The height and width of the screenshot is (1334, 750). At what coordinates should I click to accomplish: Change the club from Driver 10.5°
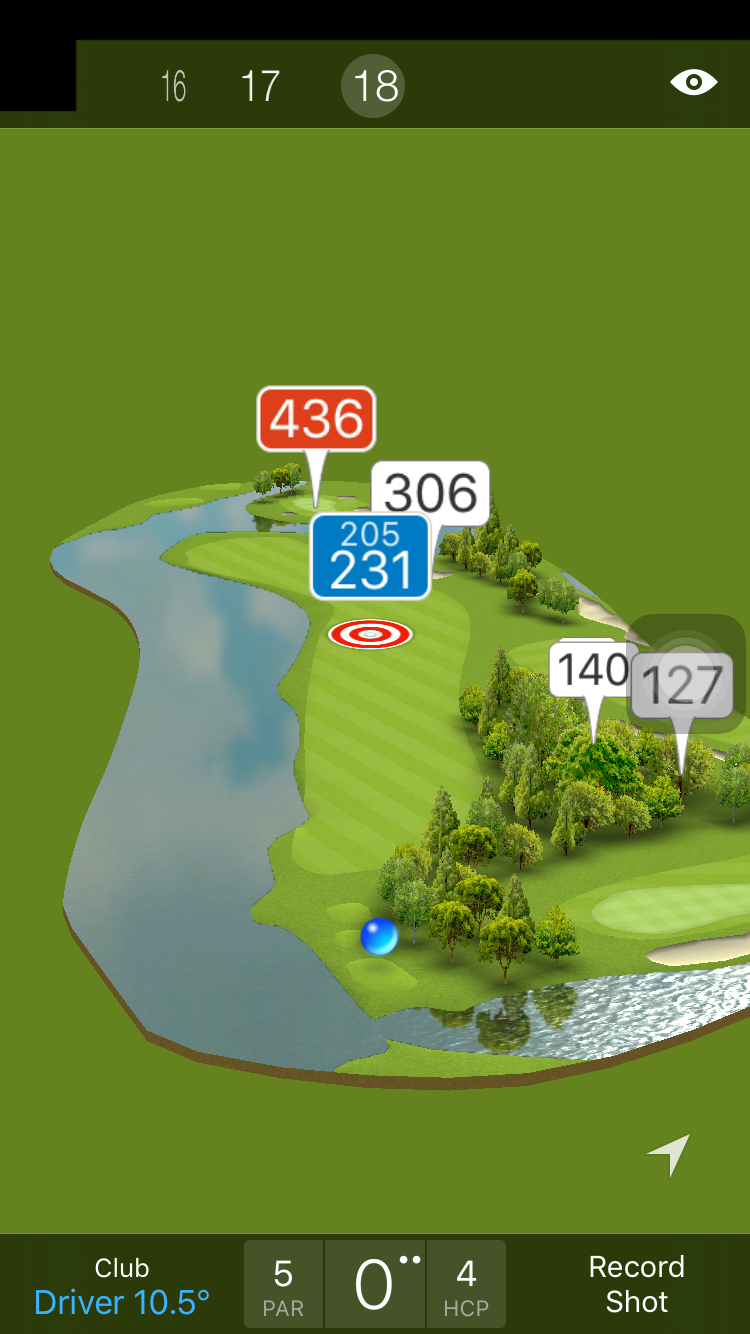pyautogui.click(x=122, y=1285)
